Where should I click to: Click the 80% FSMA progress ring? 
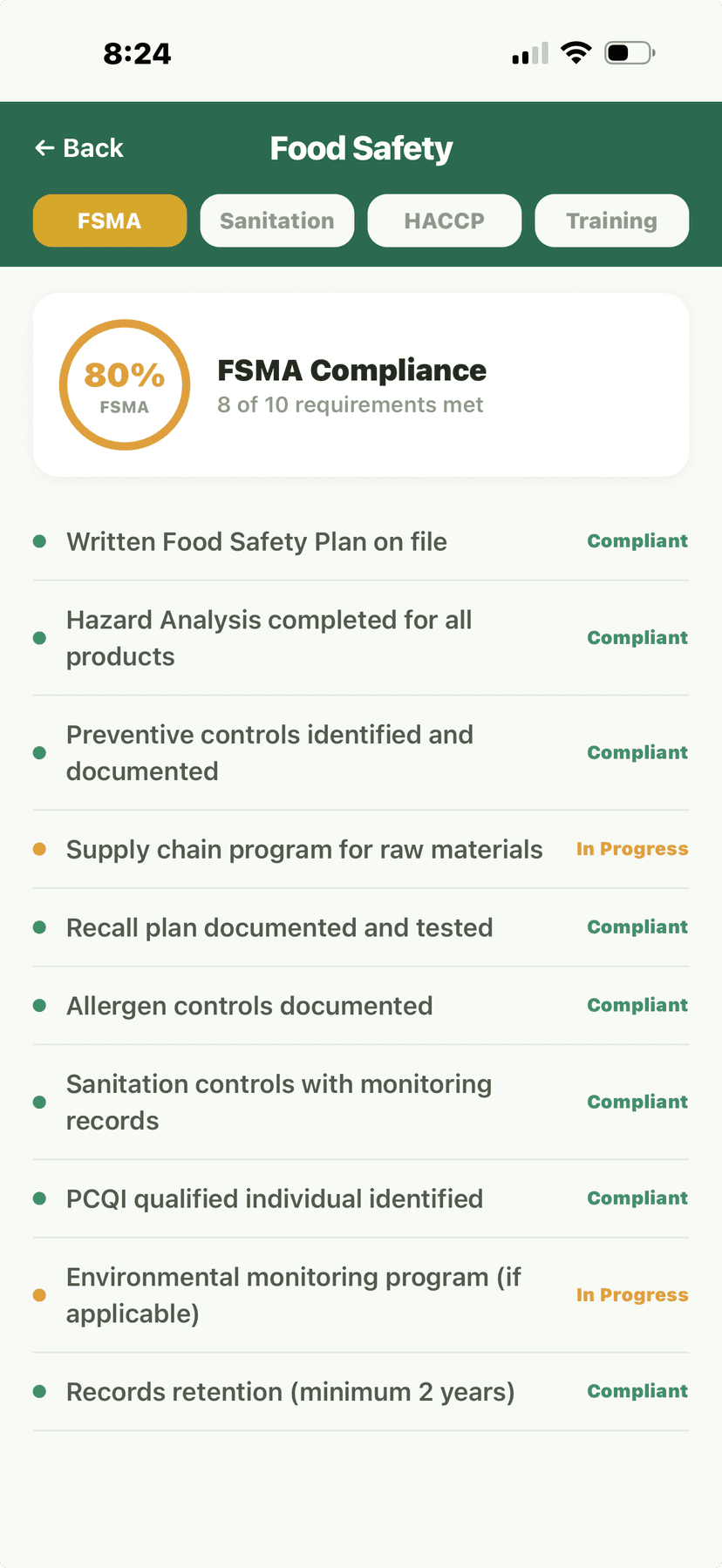click(125, 384)
